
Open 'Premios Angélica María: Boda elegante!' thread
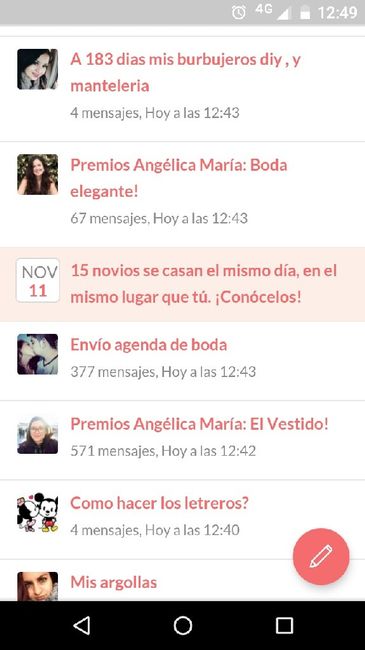(x=182, y=194)
